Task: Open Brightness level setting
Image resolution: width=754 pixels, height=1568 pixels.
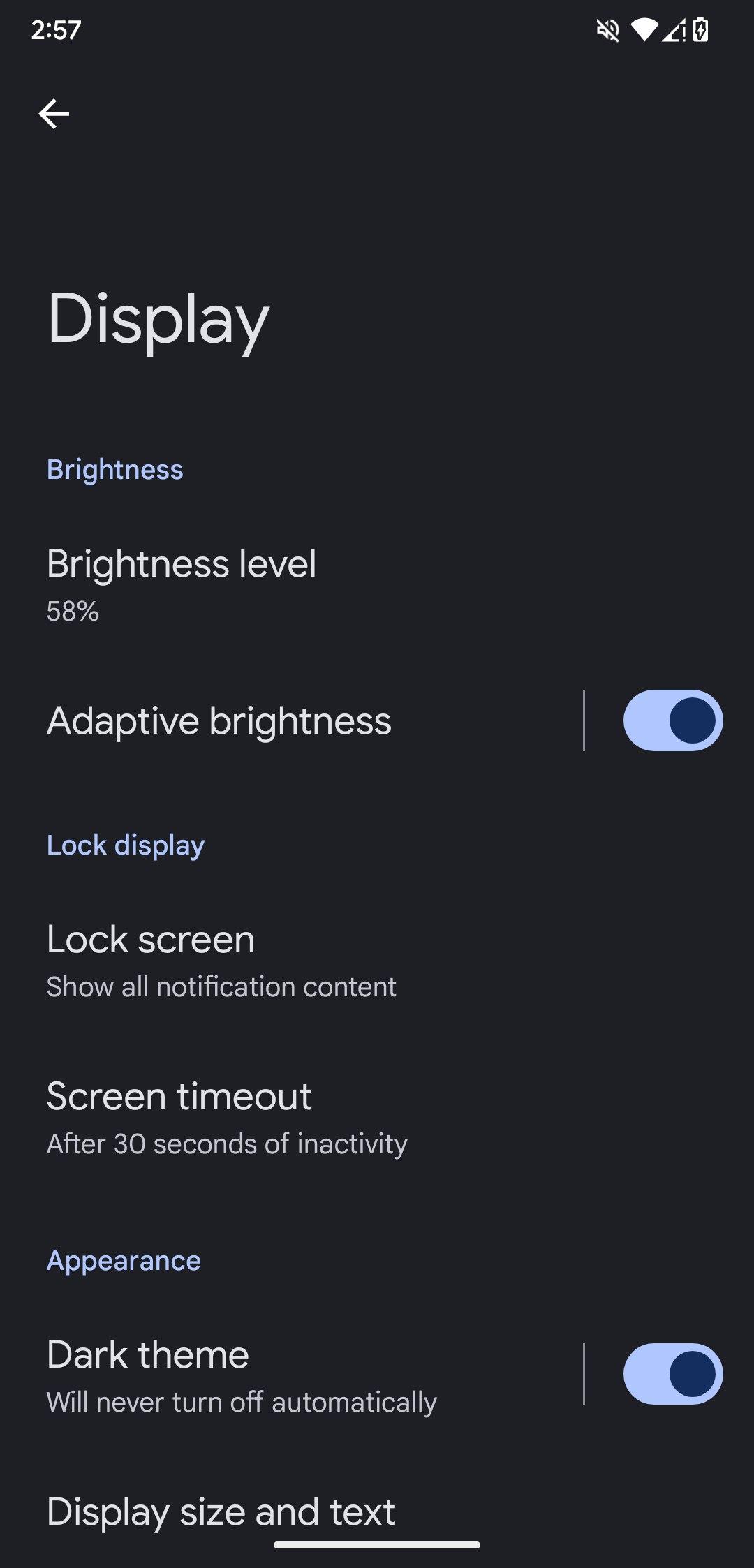Action: [377, 583]
